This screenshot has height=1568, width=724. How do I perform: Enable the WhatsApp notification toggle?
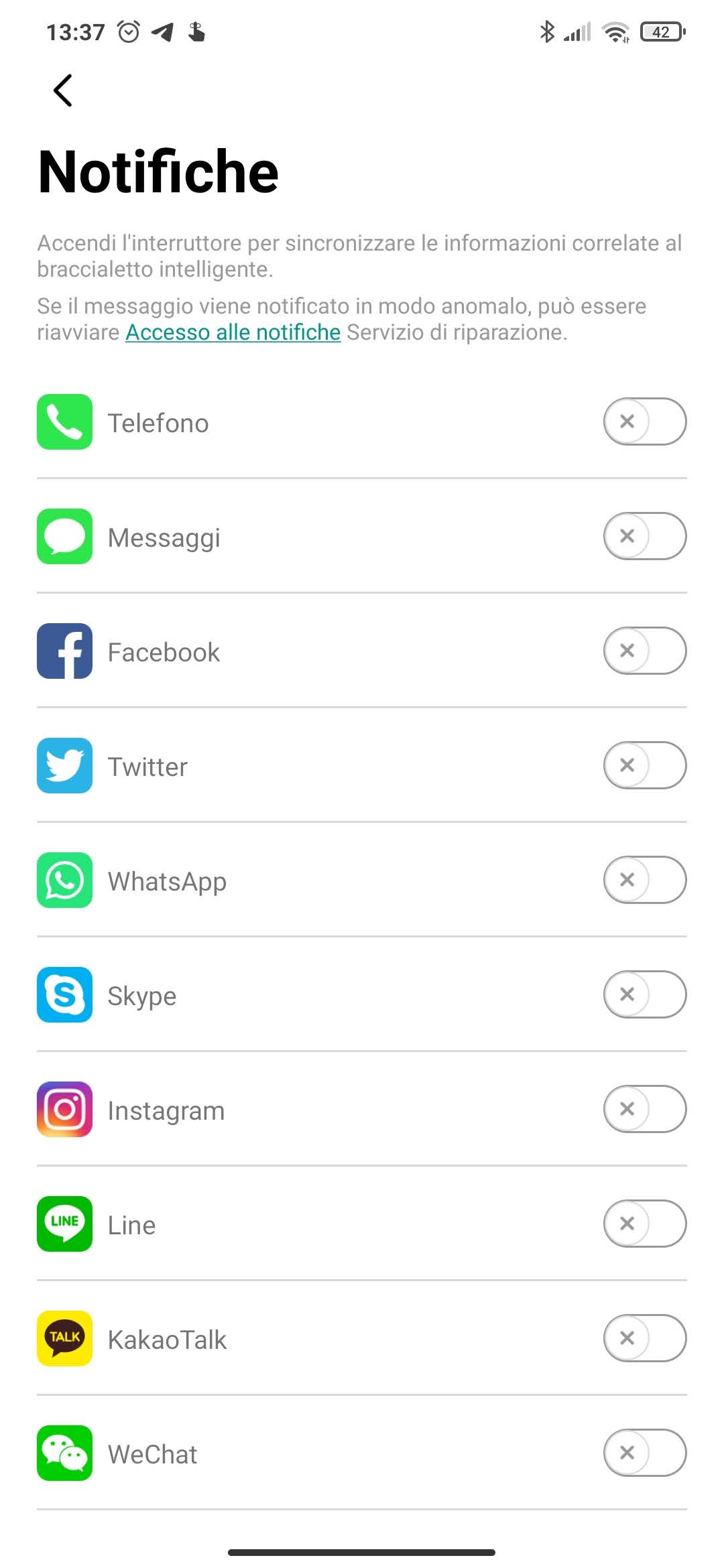tap(644, 880)
